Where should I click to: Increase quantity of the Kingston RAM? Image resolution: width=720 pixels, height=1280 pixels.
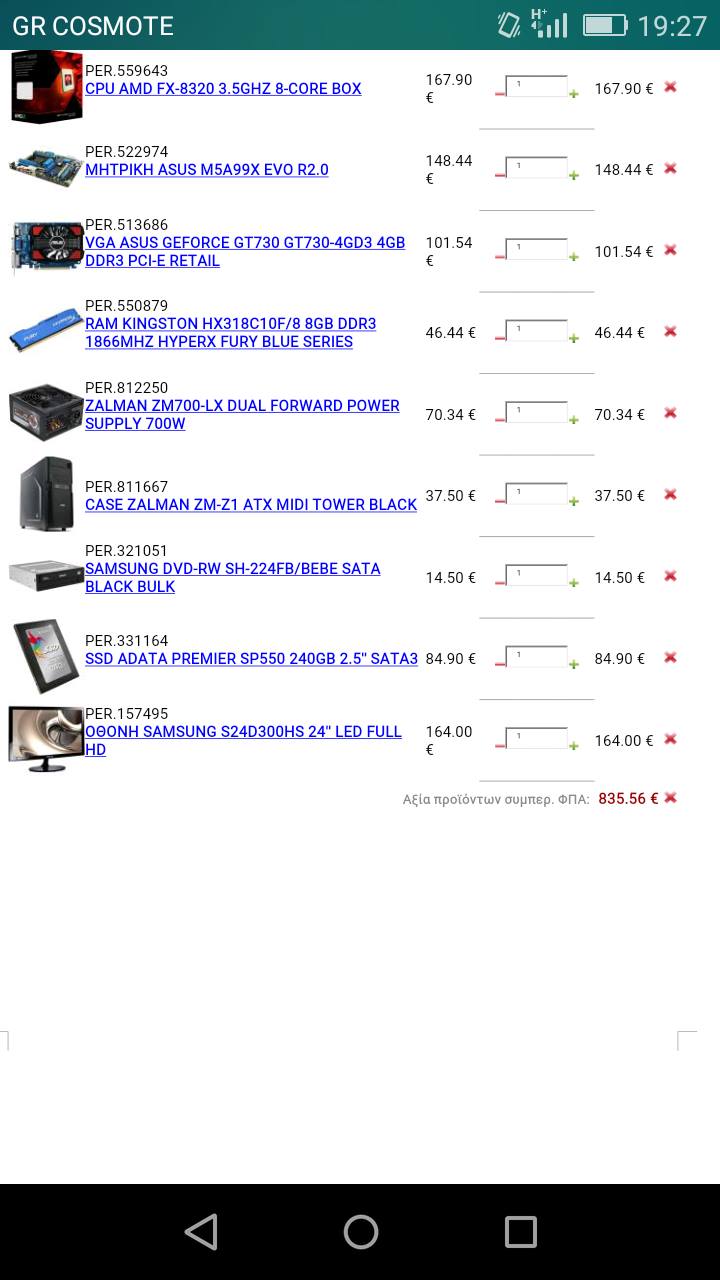coord(574,338)
